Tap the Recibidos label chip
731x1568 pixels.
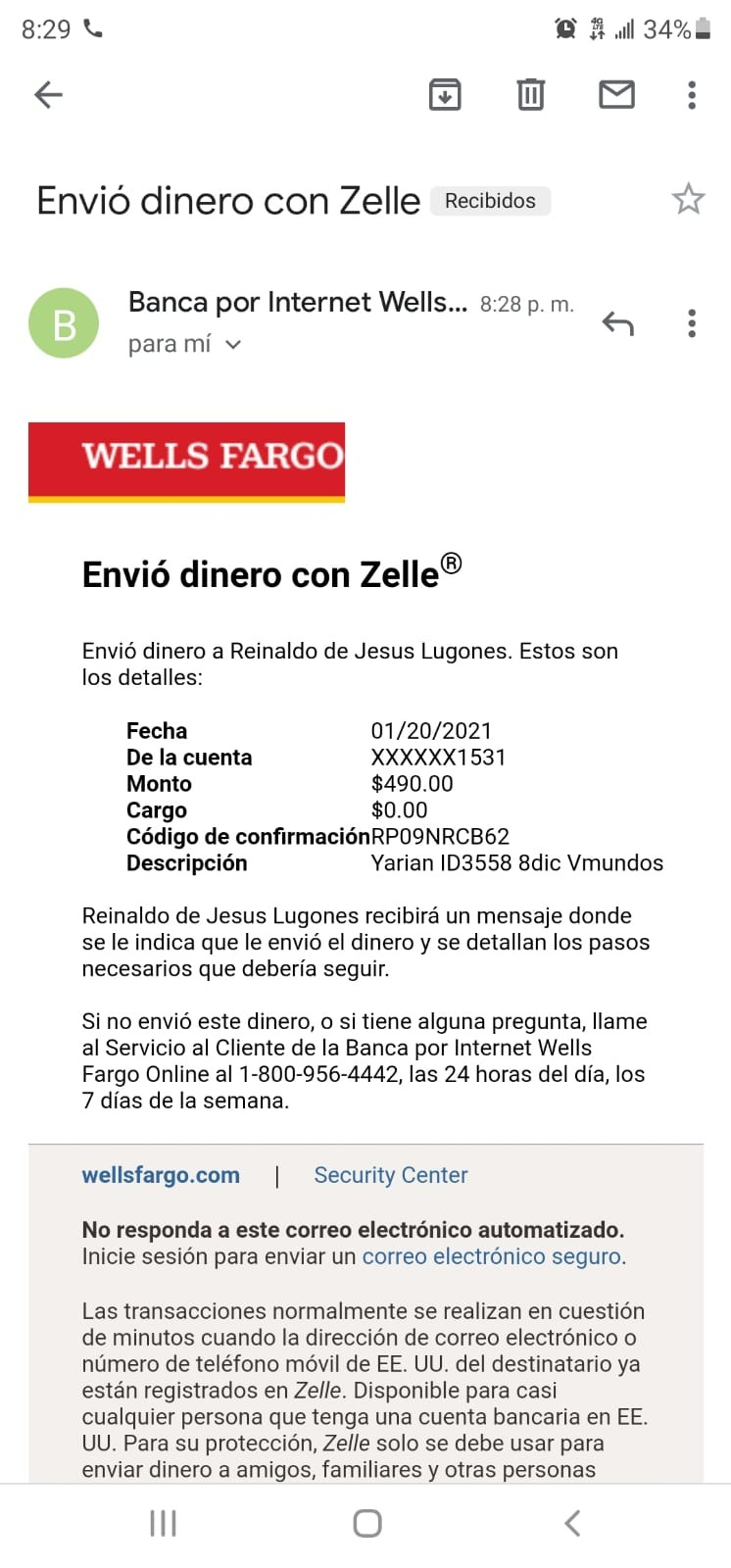click(x=490, y=201)
